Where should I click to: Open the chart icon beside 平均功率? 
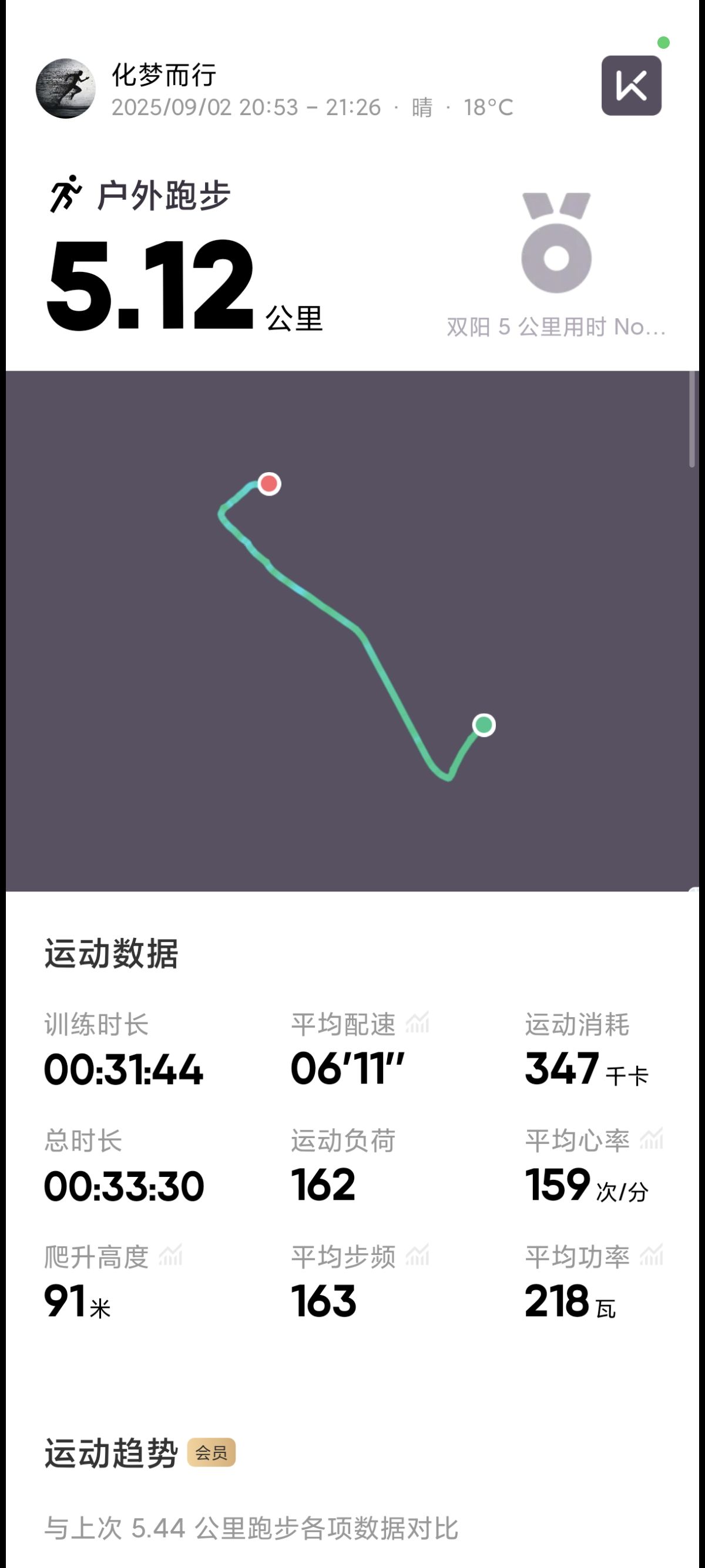652,1255
